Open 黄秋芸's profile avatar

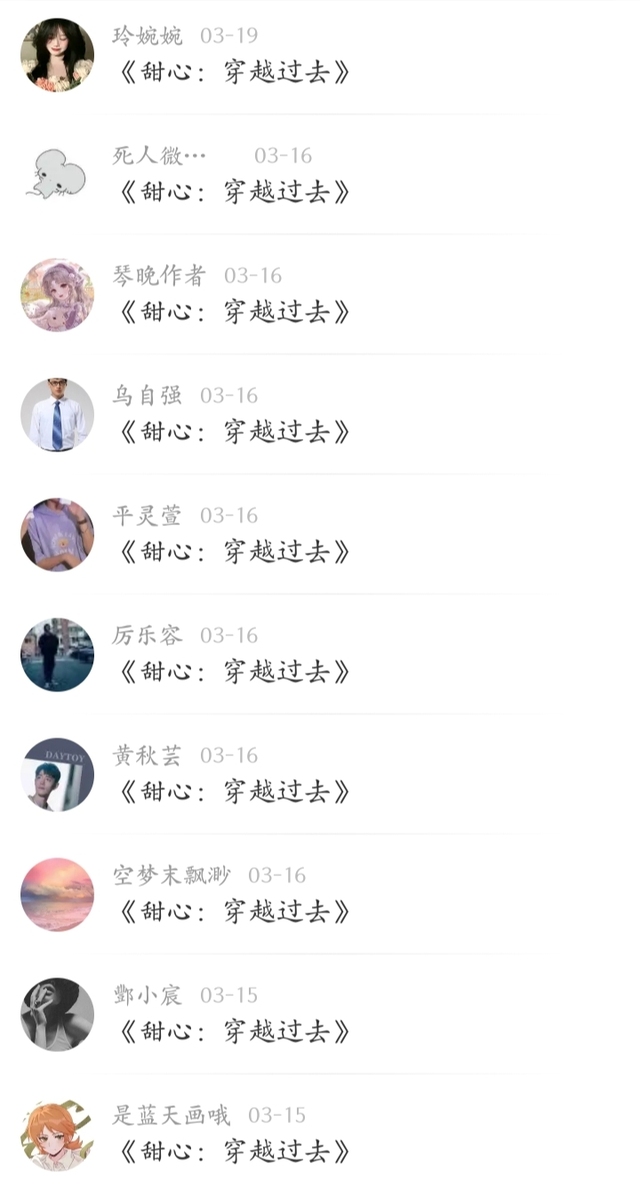pos(57,774)
